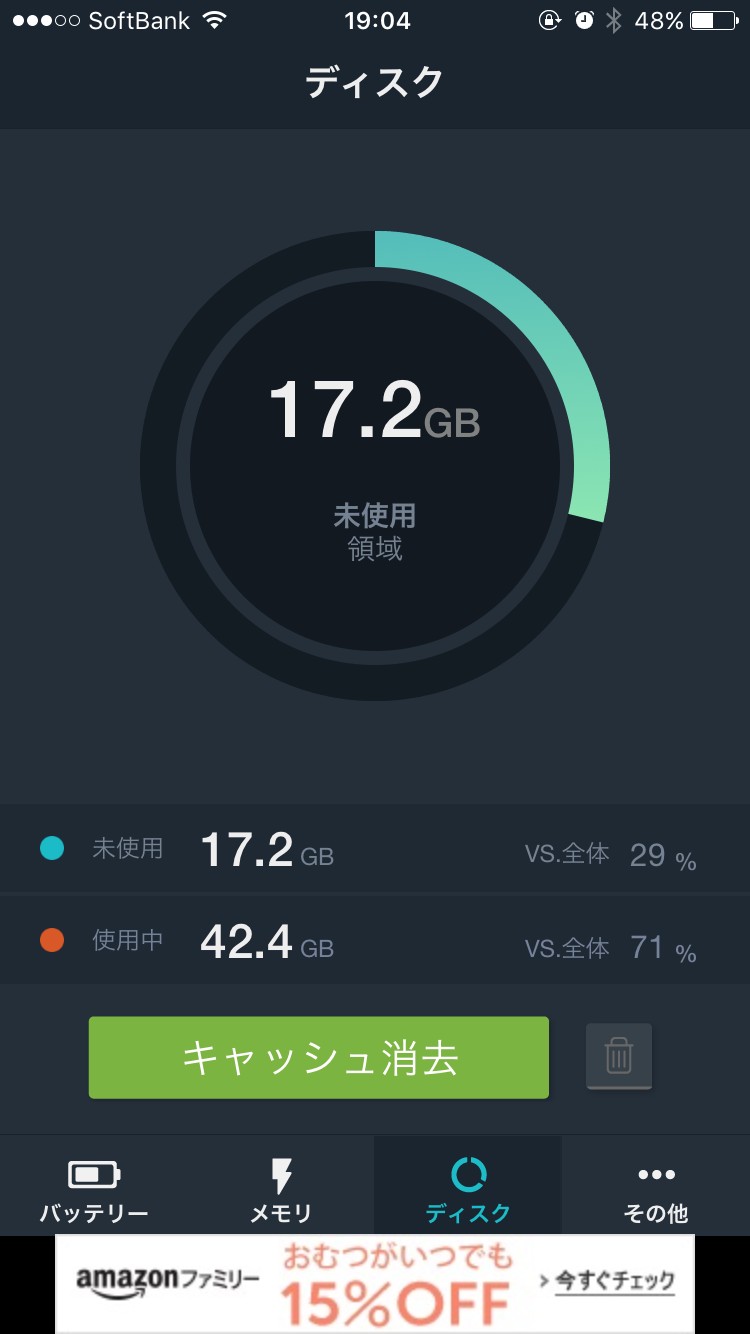Screen dimensions: 750x1334
Task: Tap the green キャッシュ消去 button
Action: click(319, 1058)
